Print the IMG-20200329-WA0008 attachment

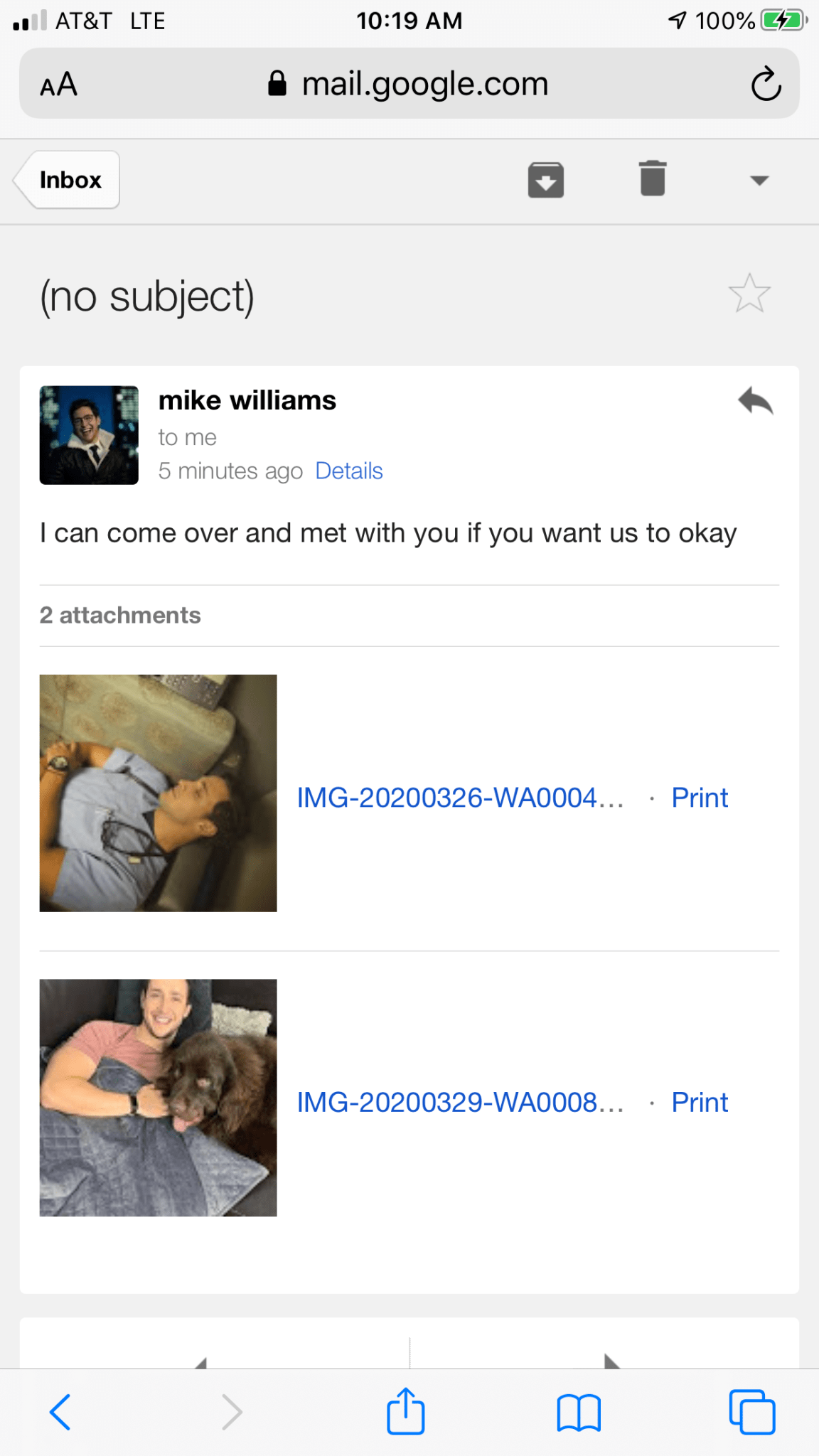click(700, 1102)
